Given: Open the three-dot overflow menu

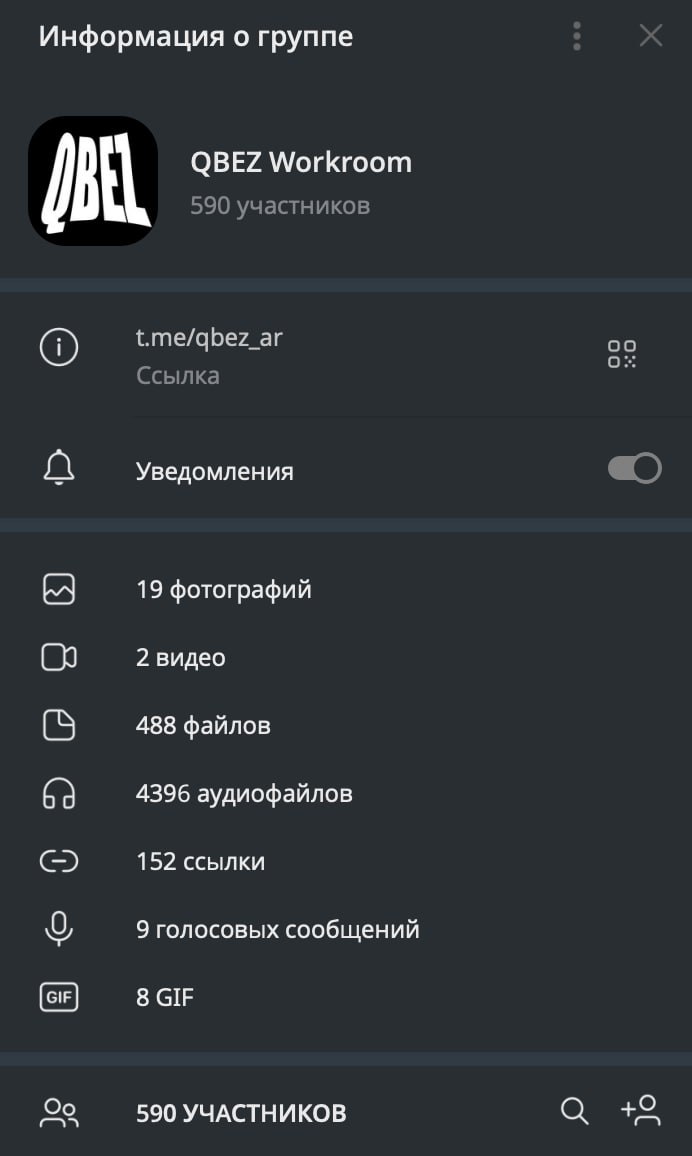Looking at the screenshot, I should 577,37.
